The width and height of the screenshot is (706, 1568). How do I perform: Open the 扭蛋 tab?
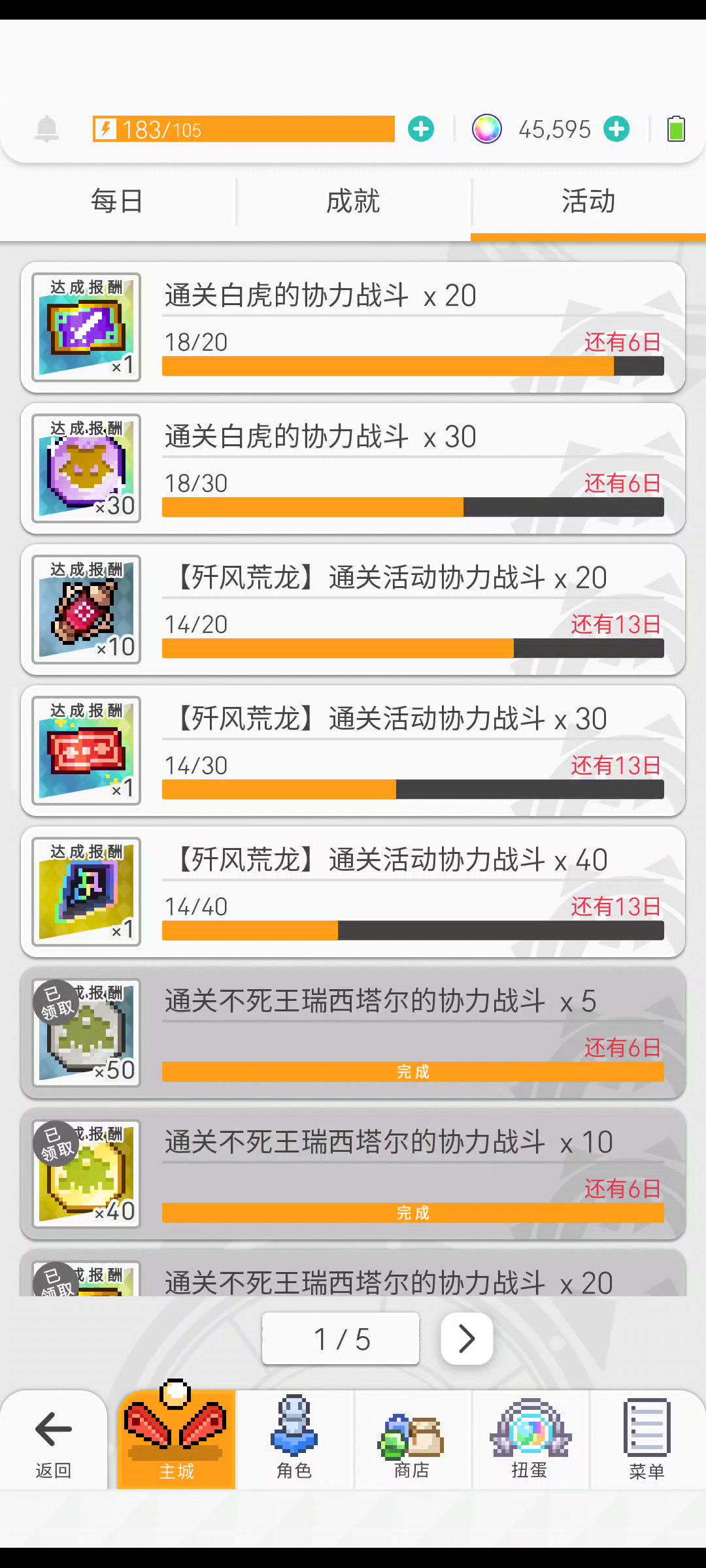pyautogui.click(x=529, y=1440)
